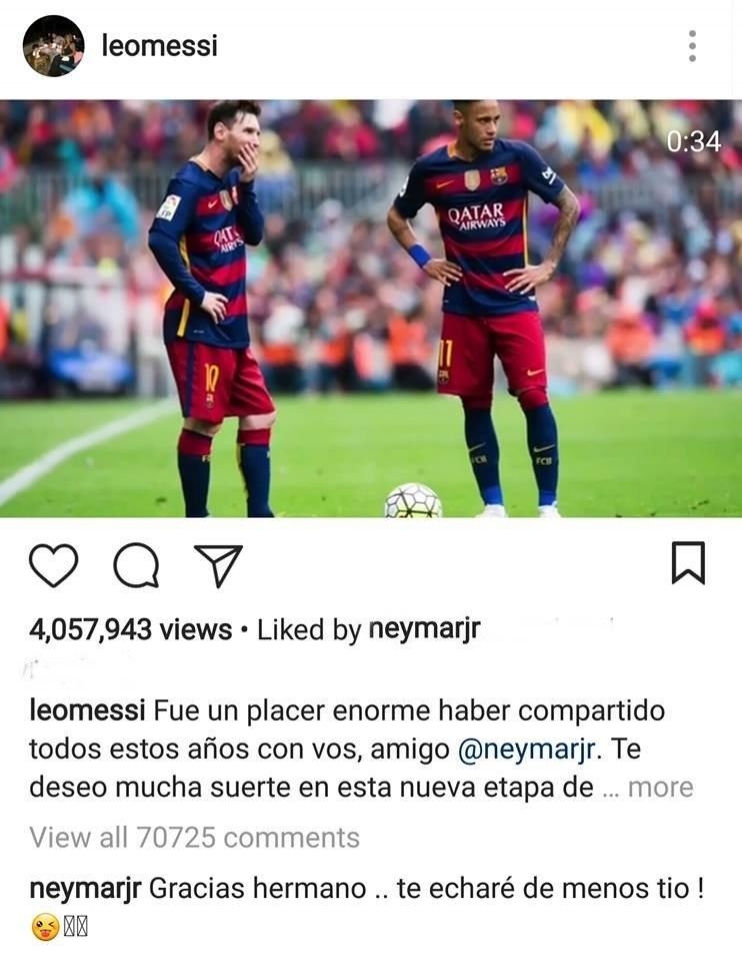The image size is (742, 960).
Task: Click the video frame to pause playback
Action: [x=371, y=310]
